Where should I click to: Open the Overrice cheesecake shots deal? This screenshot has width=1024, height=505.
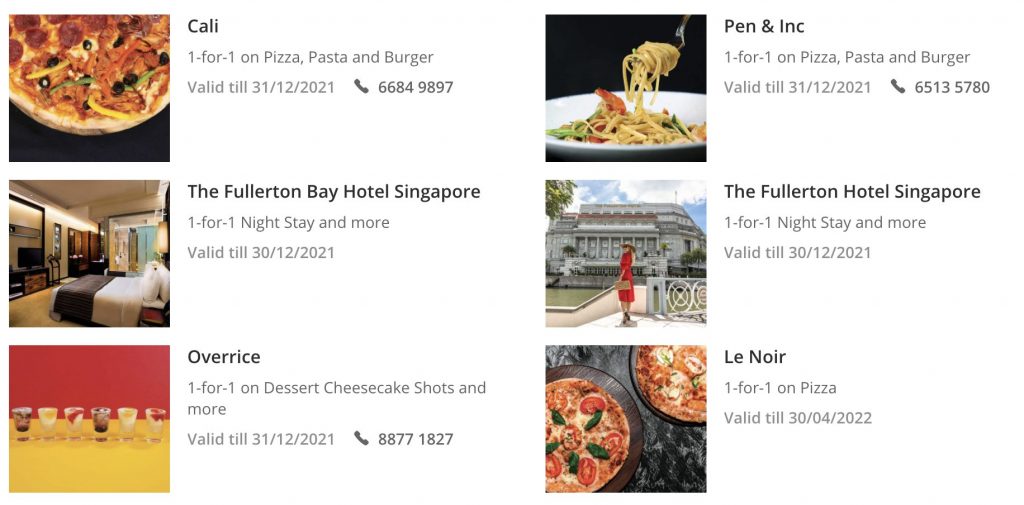tap(224, 357)
